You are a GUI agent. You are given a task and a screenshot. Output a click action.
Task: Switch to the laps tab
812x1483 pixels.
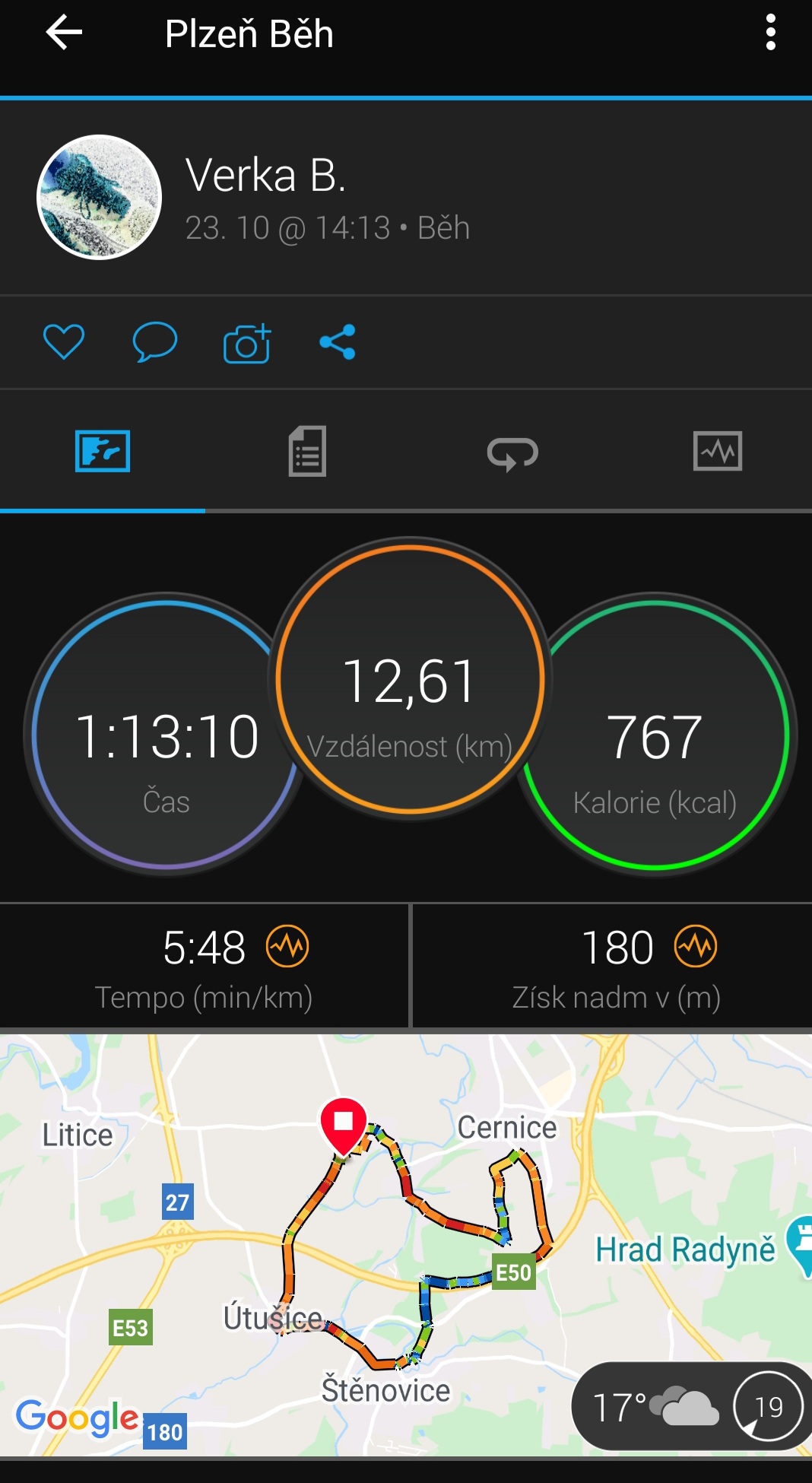pos(512,453)
